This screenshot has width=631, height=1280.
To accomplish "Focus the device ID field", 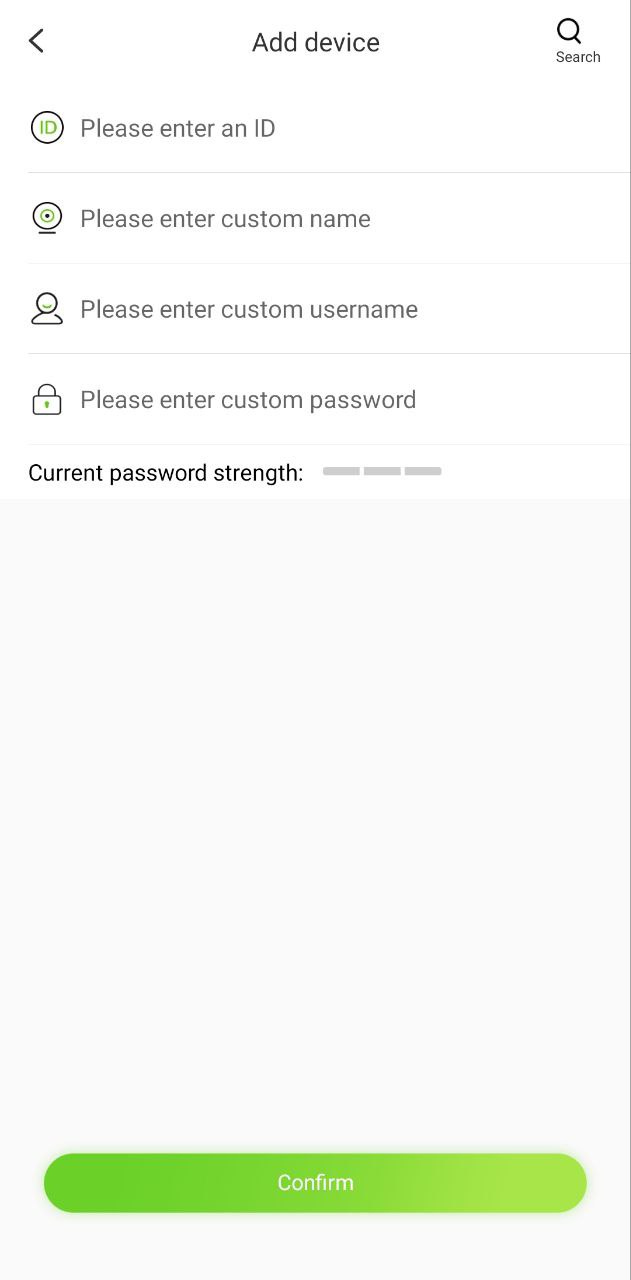I will pyautogui.click(x=340, y=128).
